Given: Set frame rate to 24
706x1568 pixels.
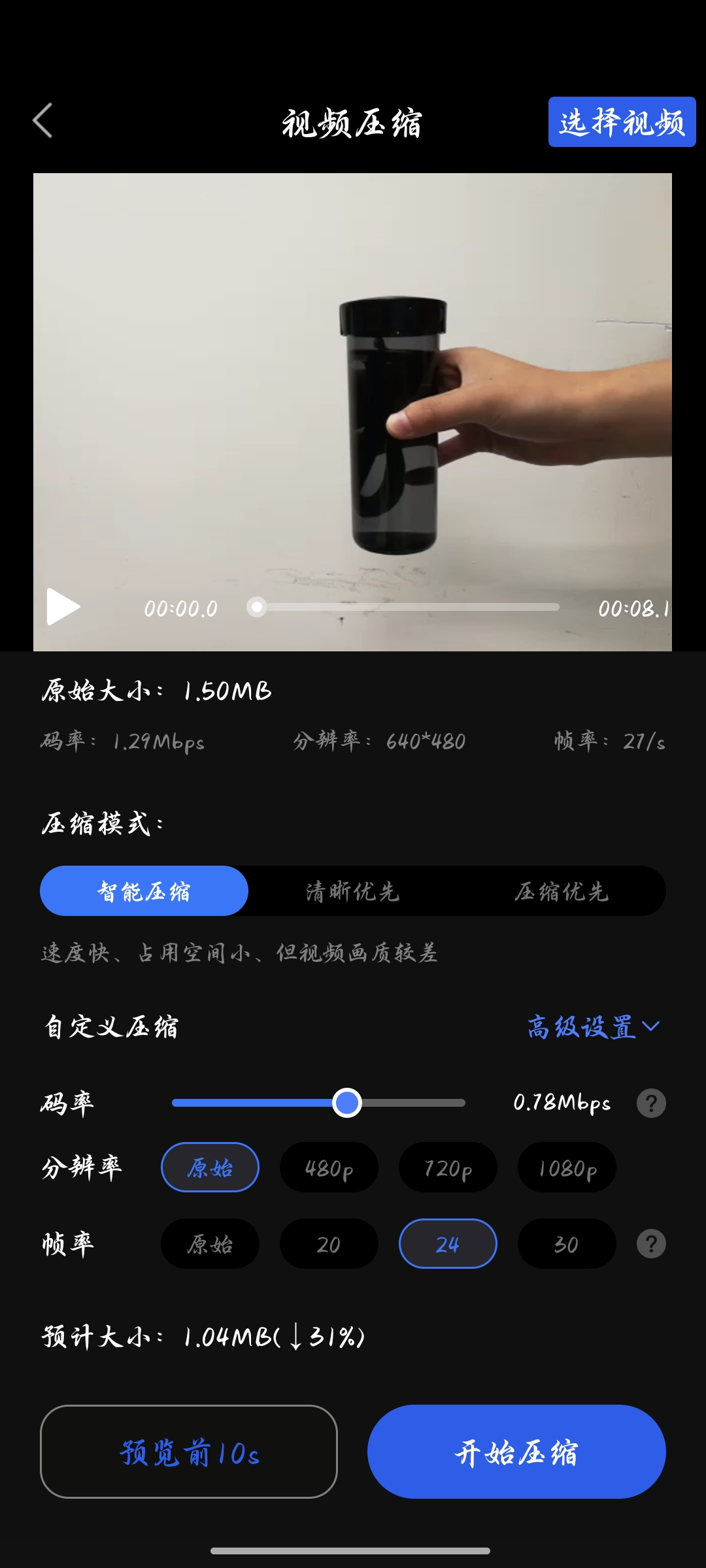Looking at the screenshot, I should (x=448, y=1244).
